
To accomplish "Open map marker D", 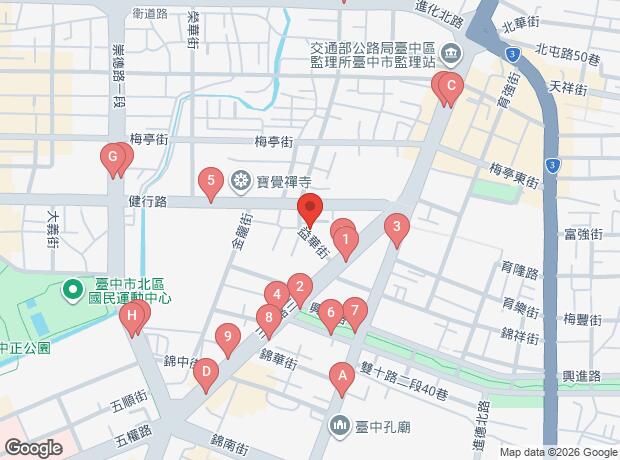I will 206,374.
